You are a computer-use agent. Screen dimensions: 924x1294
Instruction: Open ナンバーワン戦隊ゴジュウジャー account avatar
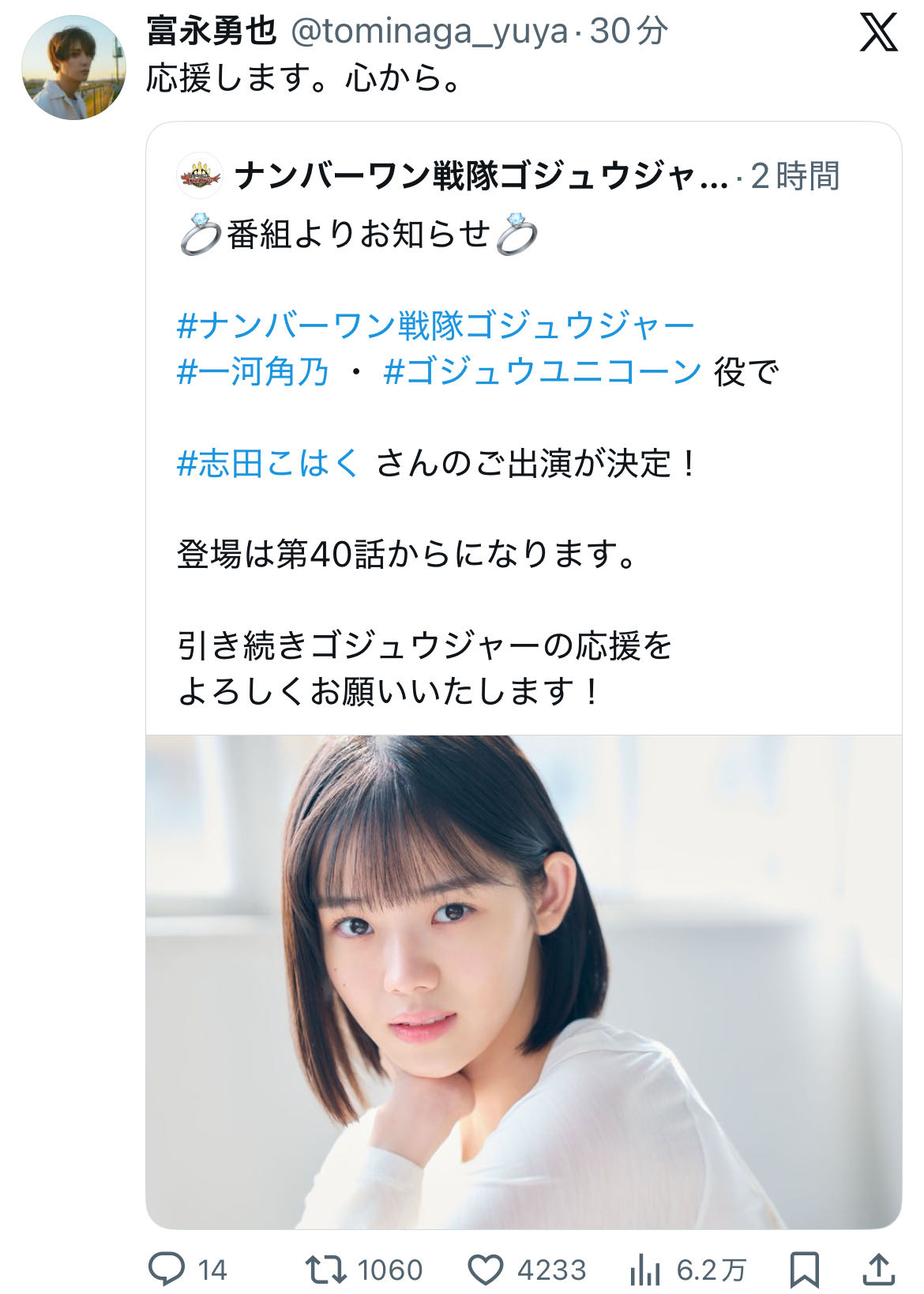click(200, 175)
